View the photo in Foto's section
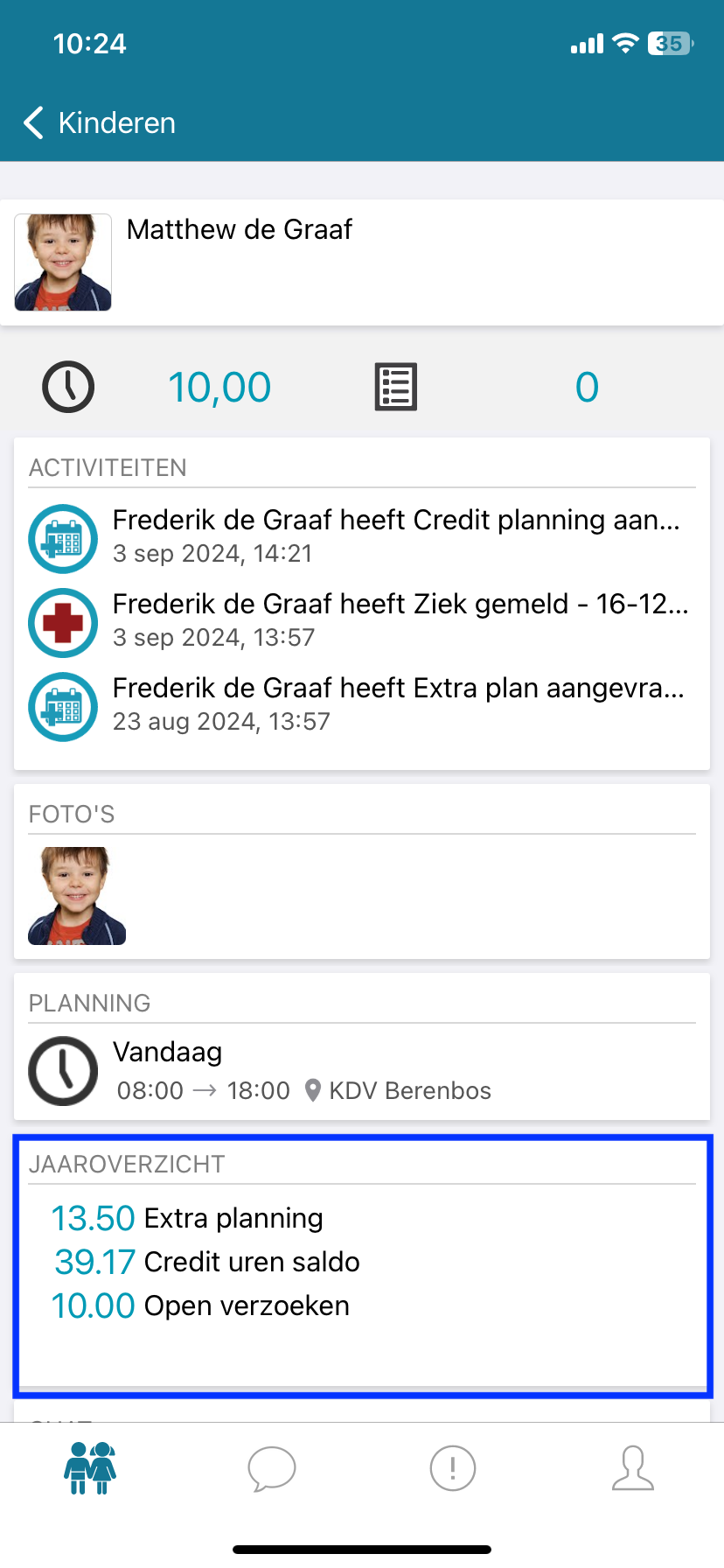This screenshot has width=724, height=1568. (77, 895)
